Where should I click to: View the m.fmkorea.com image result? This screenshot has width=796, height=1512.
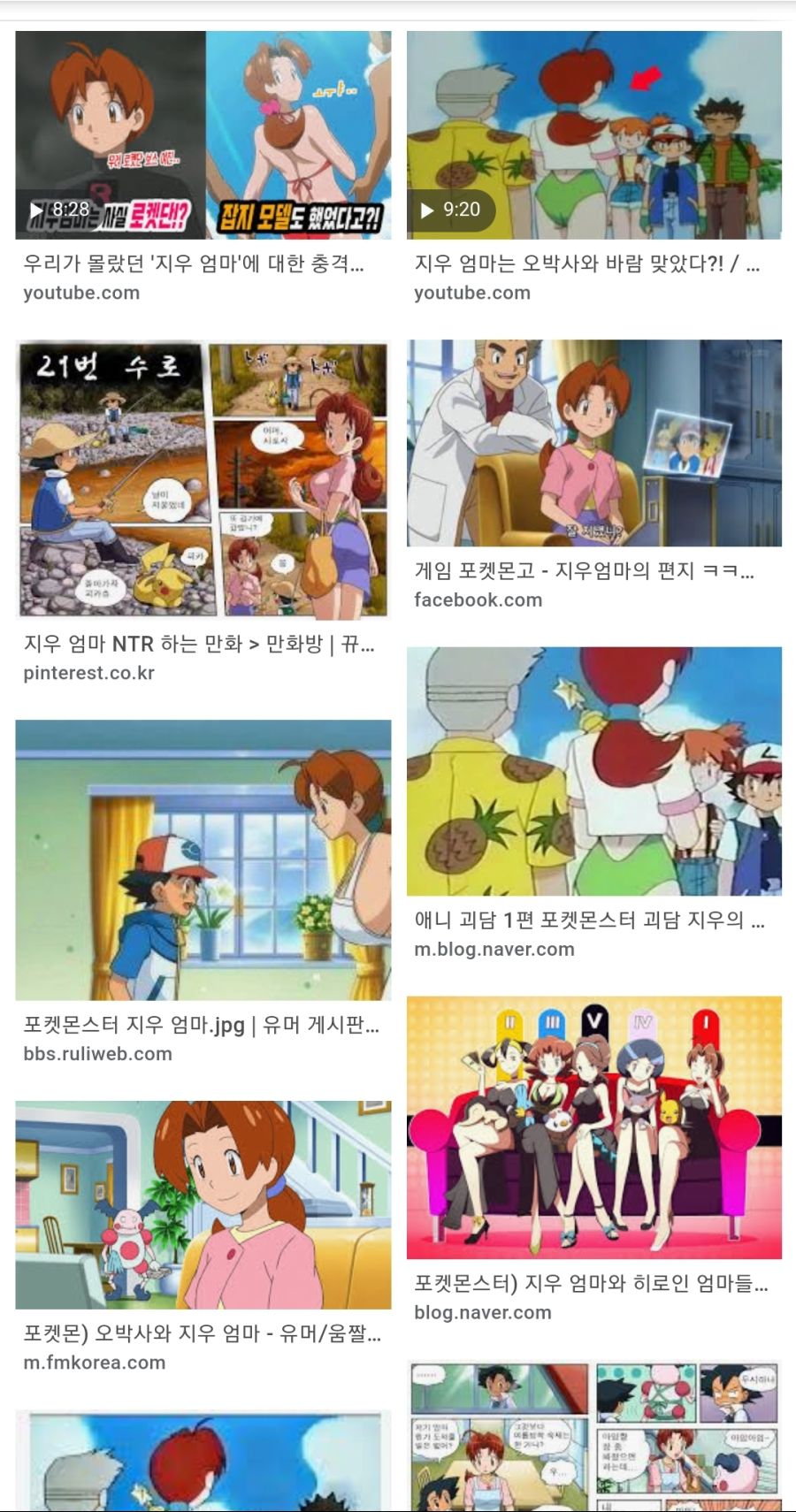pyautogui.click(x=203, y=1204)
